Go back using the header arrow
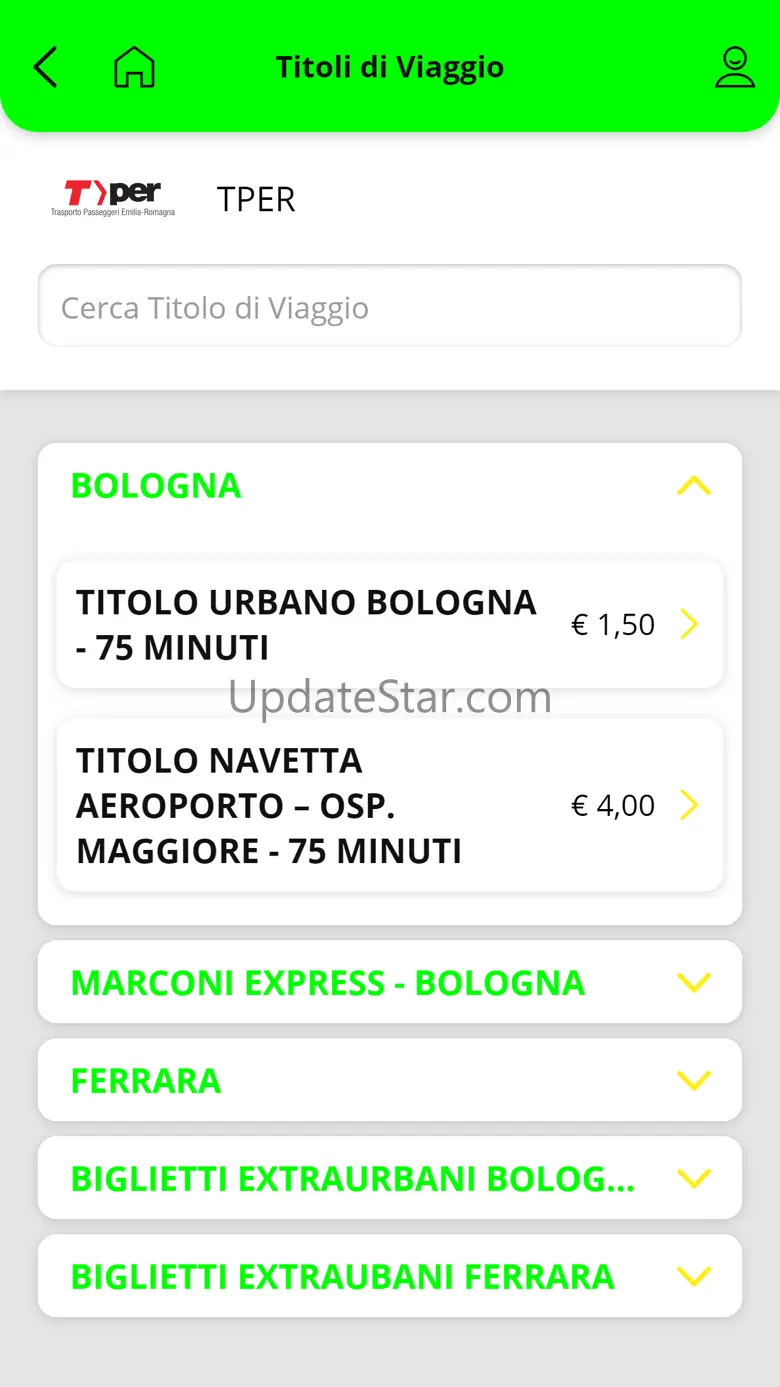Screen dimensions: 780x1387 click(x=46, y=68)
